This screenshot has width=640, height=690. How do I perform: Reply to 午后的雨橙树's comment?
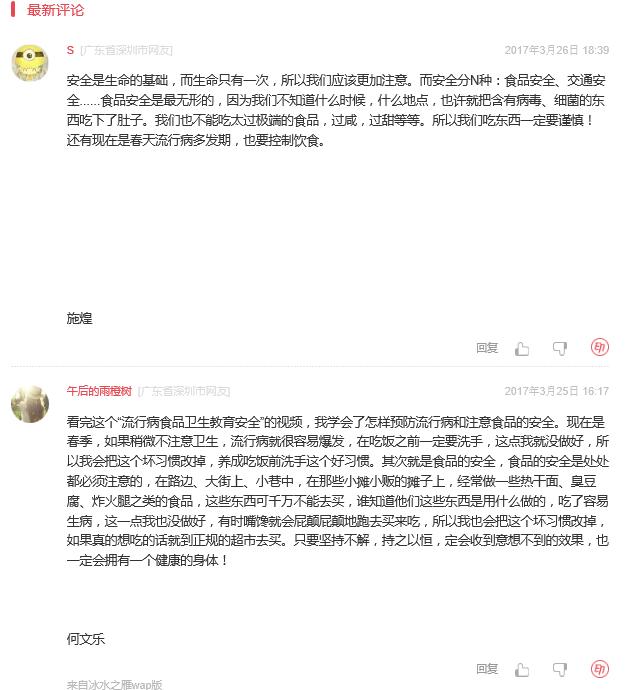pos(487,669)
